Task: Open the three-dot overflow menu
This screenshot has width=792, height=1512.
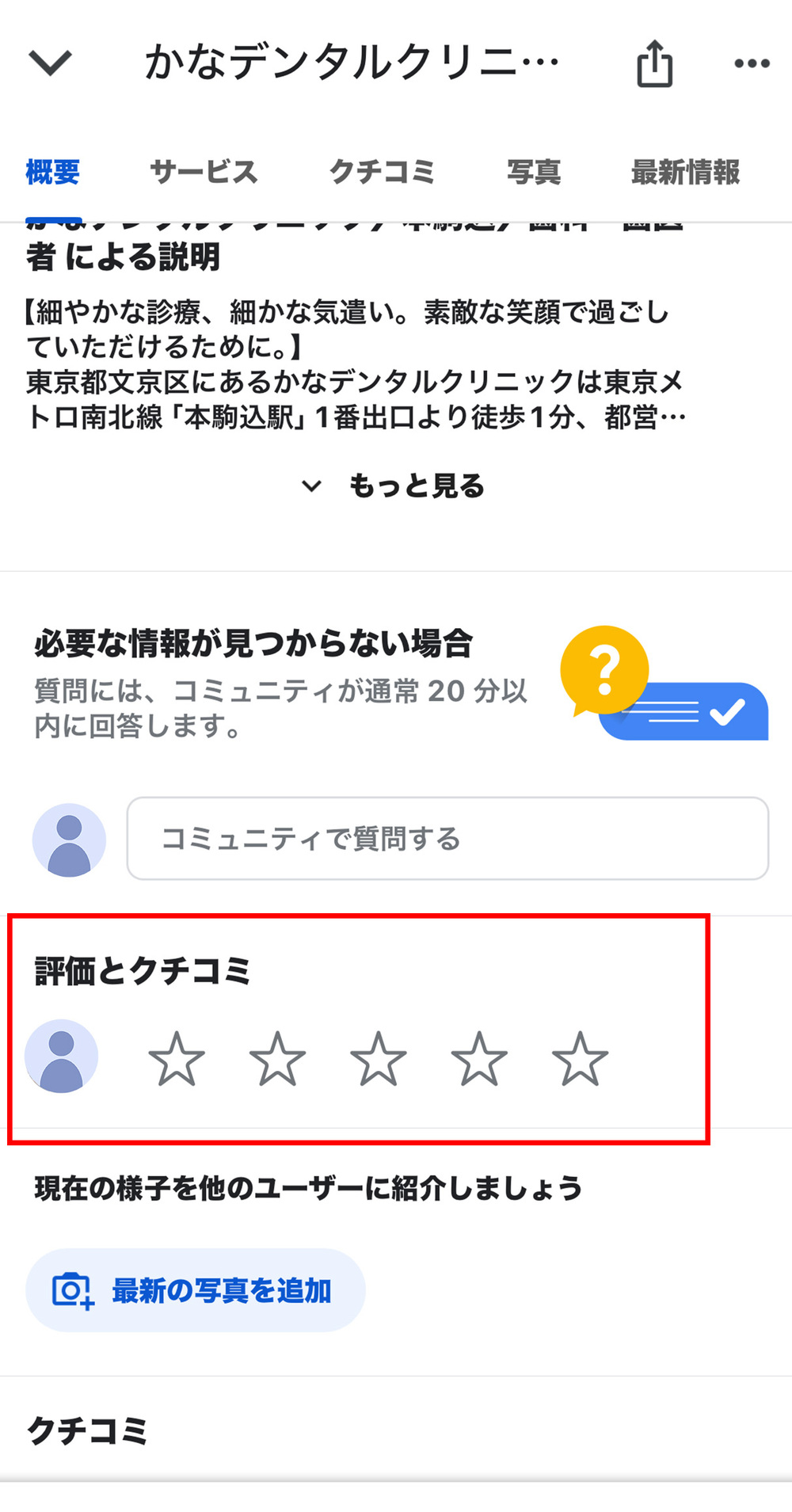Action: click(752, 63)
